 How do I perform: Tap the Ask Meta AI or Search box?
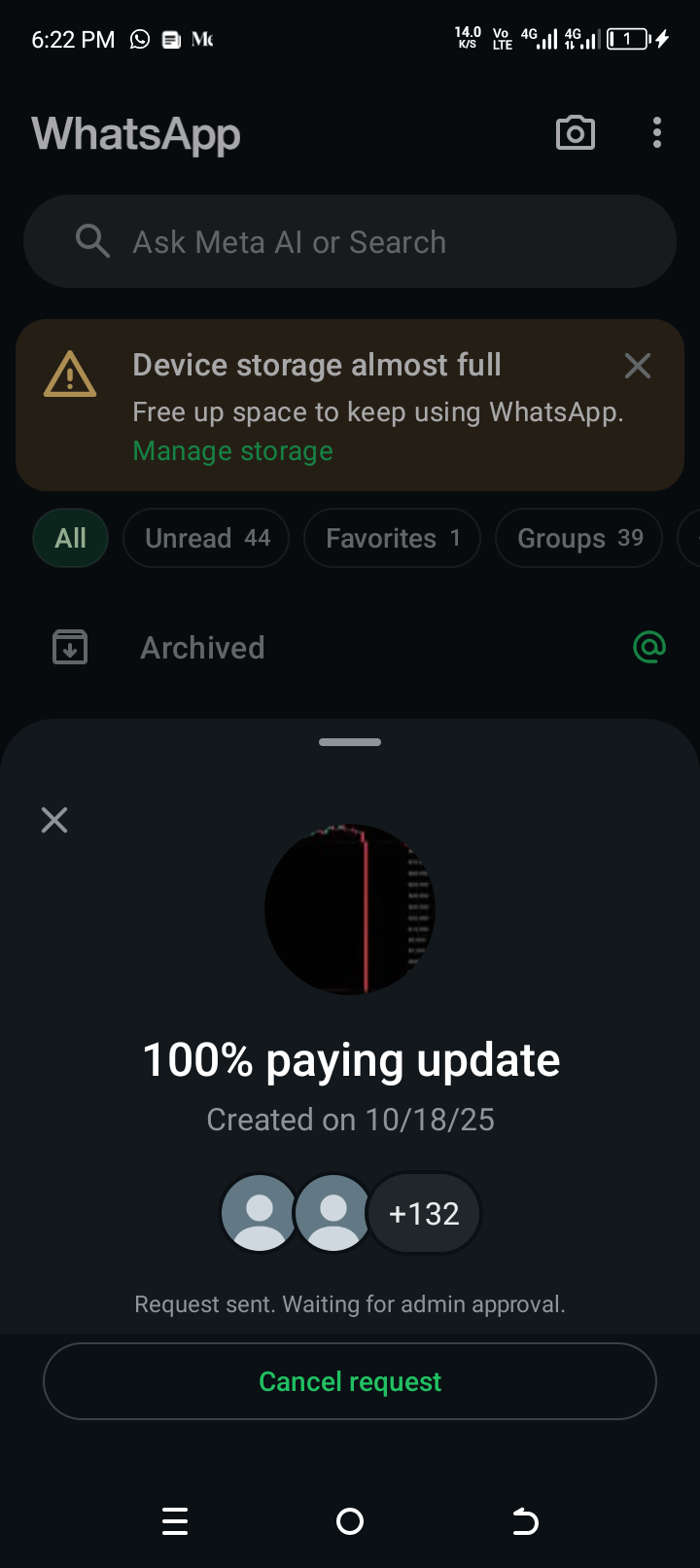[x=350, y=241]
